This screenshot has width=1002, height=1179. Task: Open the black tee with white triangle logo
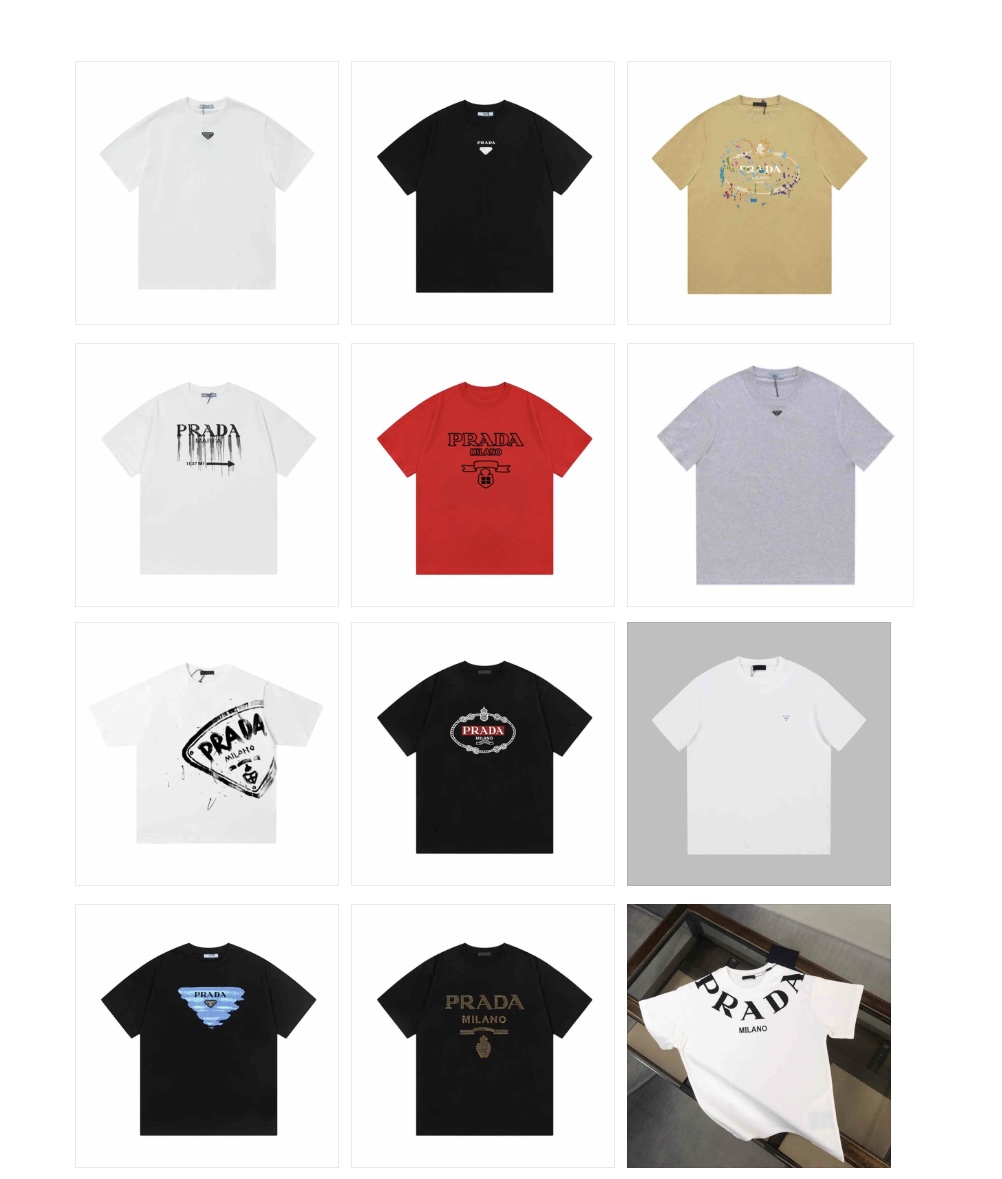coord(482,193)
